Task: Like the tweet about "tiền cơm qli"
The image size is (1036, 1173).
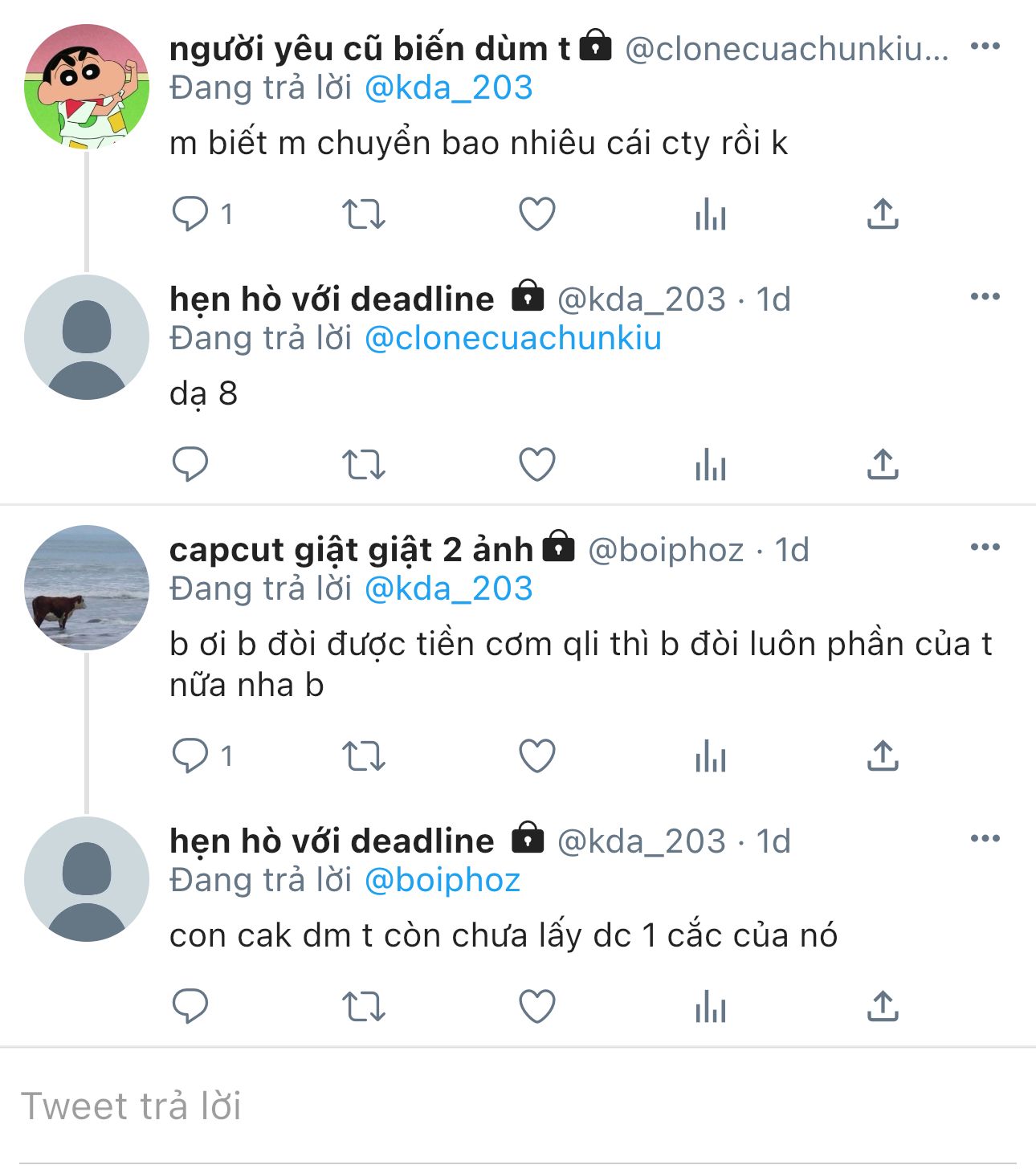Action: coord(537,756)
